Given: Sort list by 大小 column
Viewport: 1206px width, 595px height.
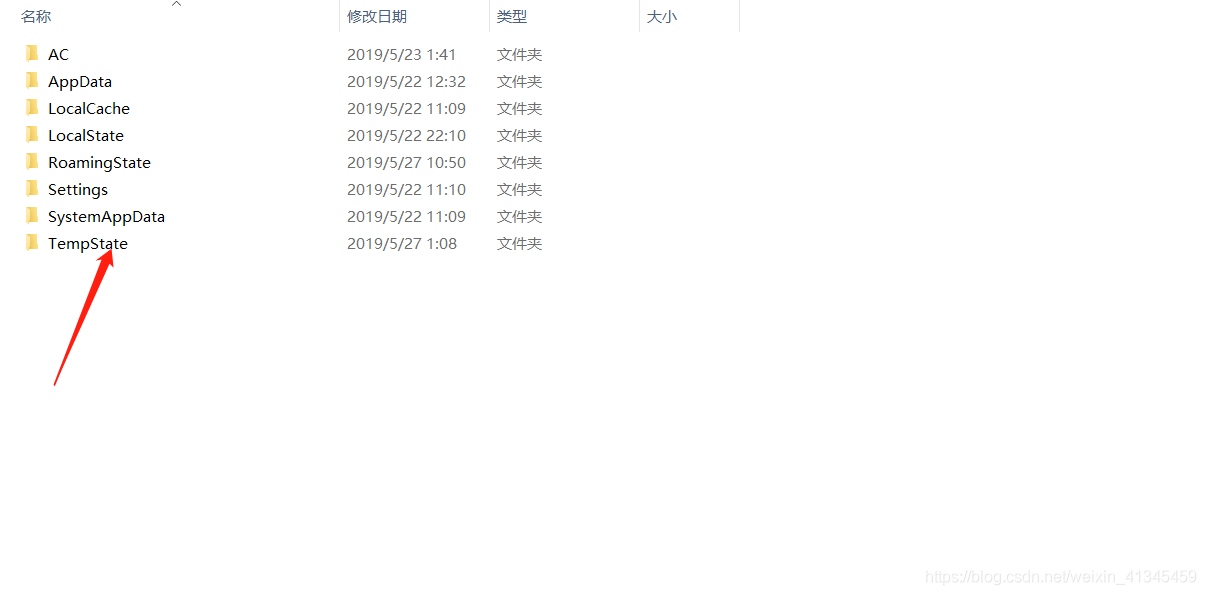Looking at the screenshot, I should 662,17.
